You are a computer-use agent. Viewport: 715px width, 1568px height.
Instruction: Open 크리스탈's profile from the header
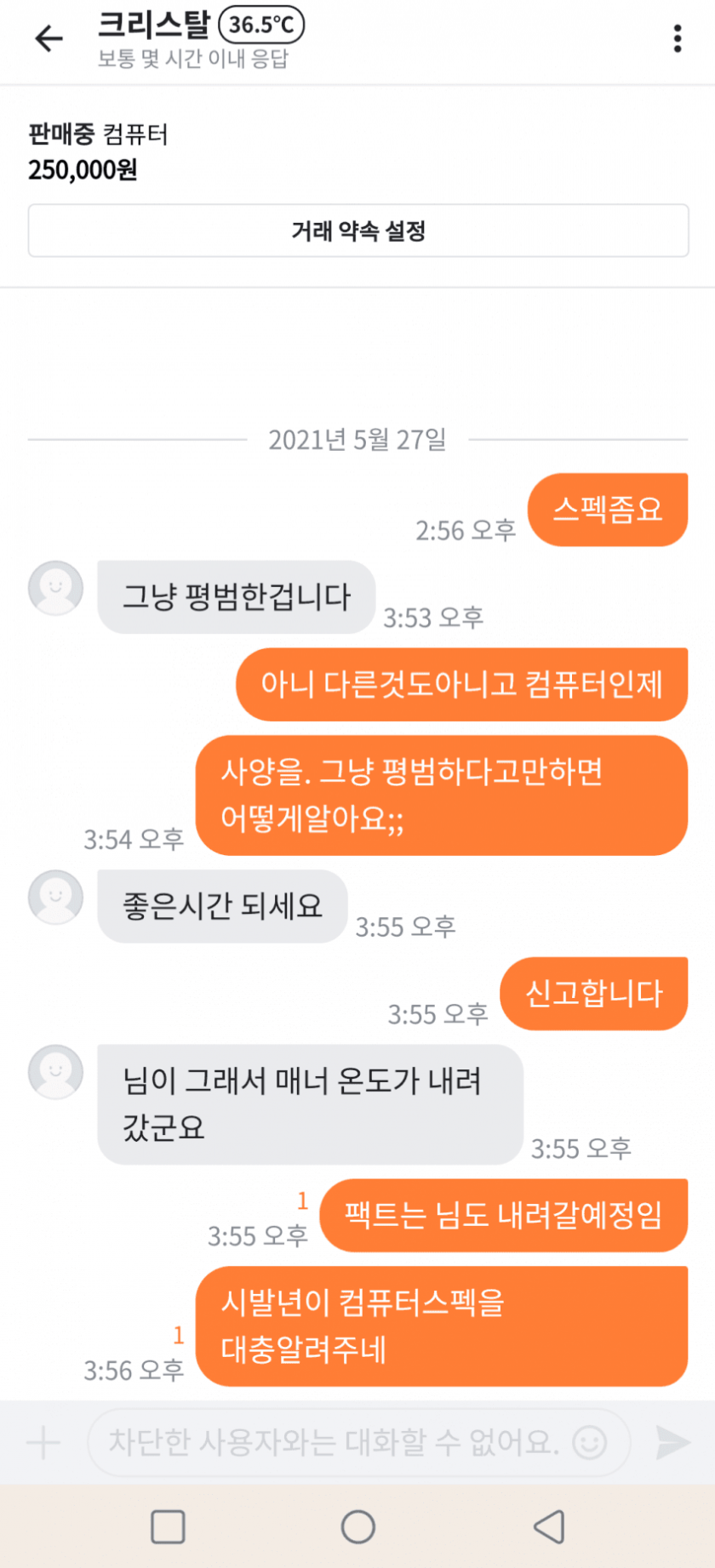click(154, 25)
